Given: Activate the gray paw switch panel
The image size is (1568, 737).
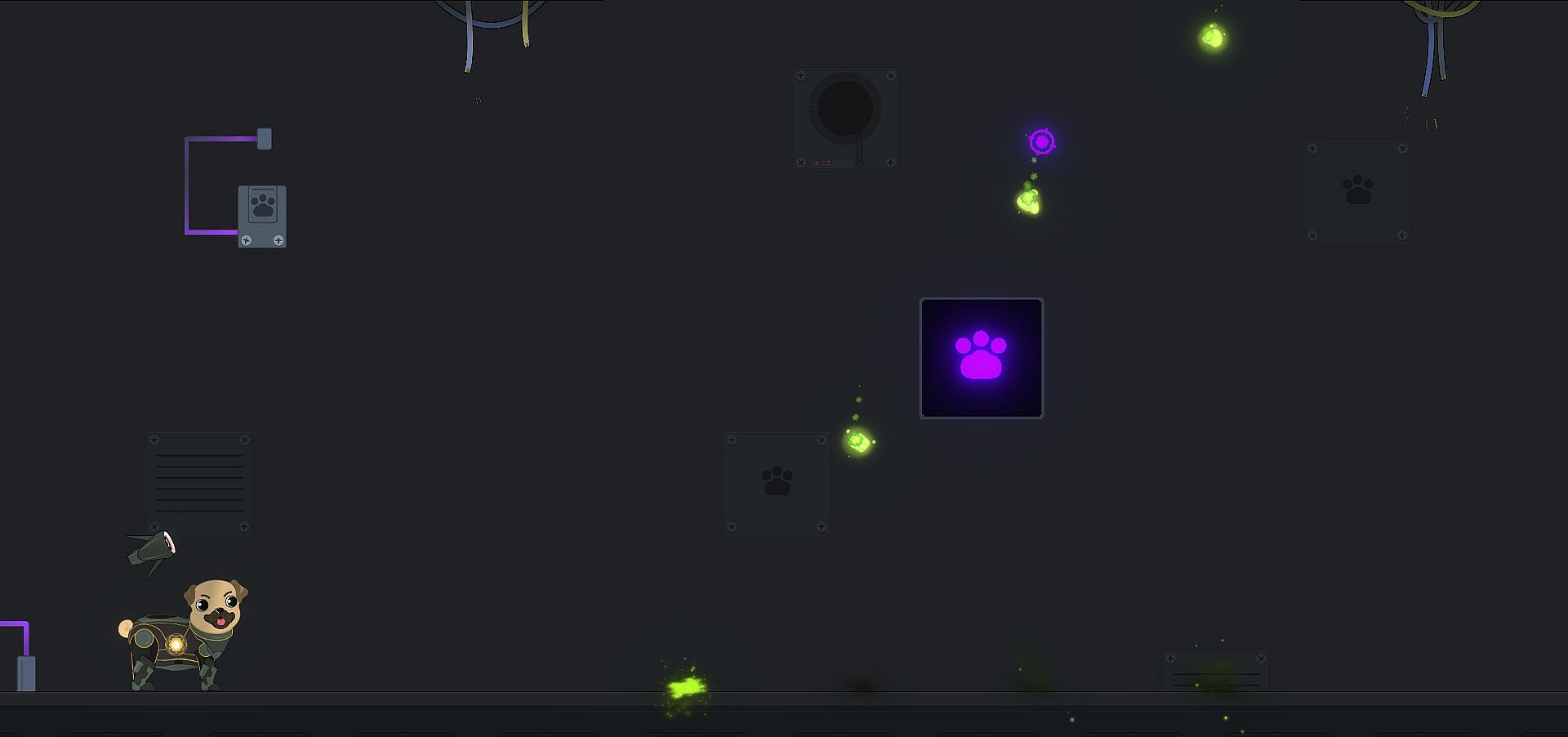Looking at the screenshot, I should click(262, 216).
